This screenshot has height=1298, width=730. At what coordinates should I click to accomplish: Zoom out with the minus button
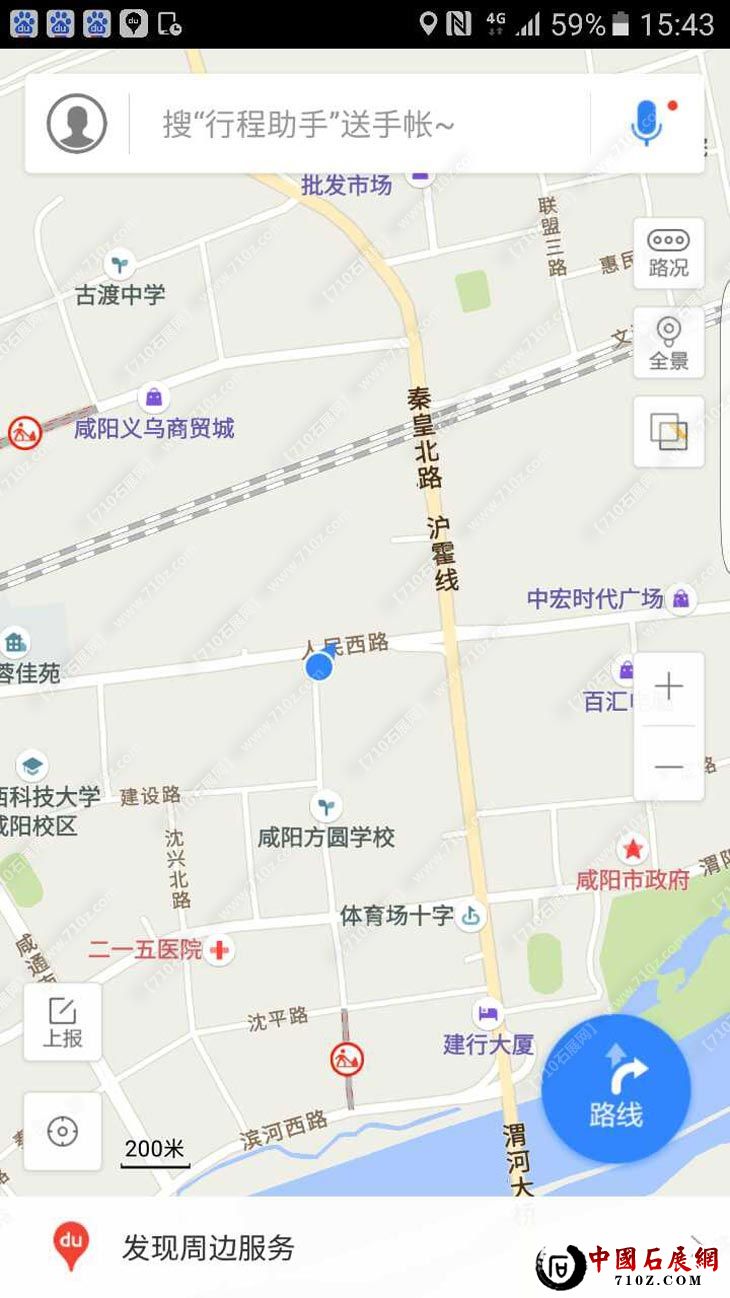pos(668,766)
